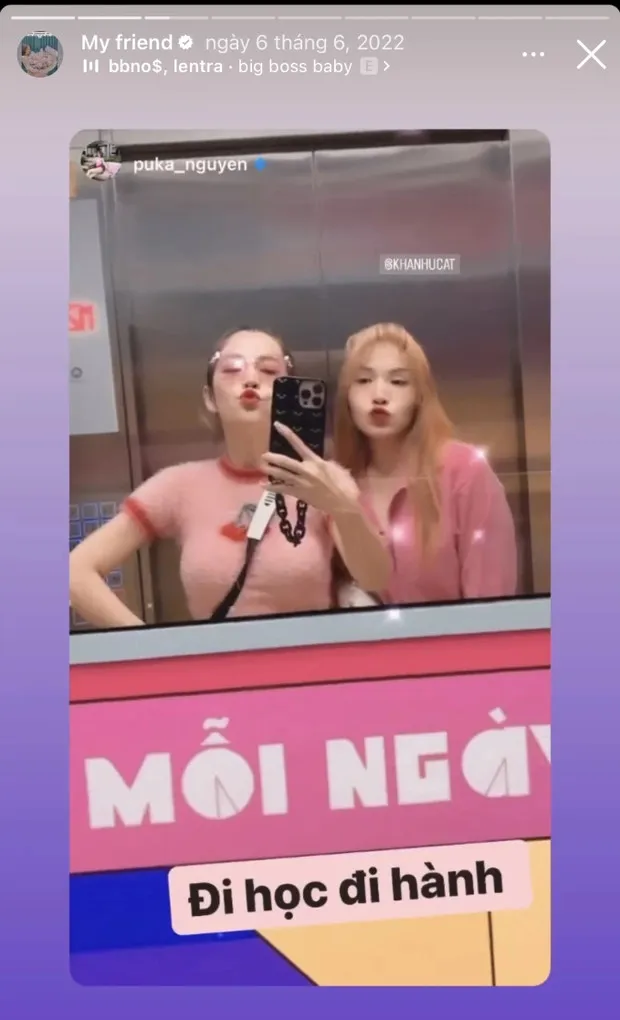Open My friend's profile picture

point(40,54)
